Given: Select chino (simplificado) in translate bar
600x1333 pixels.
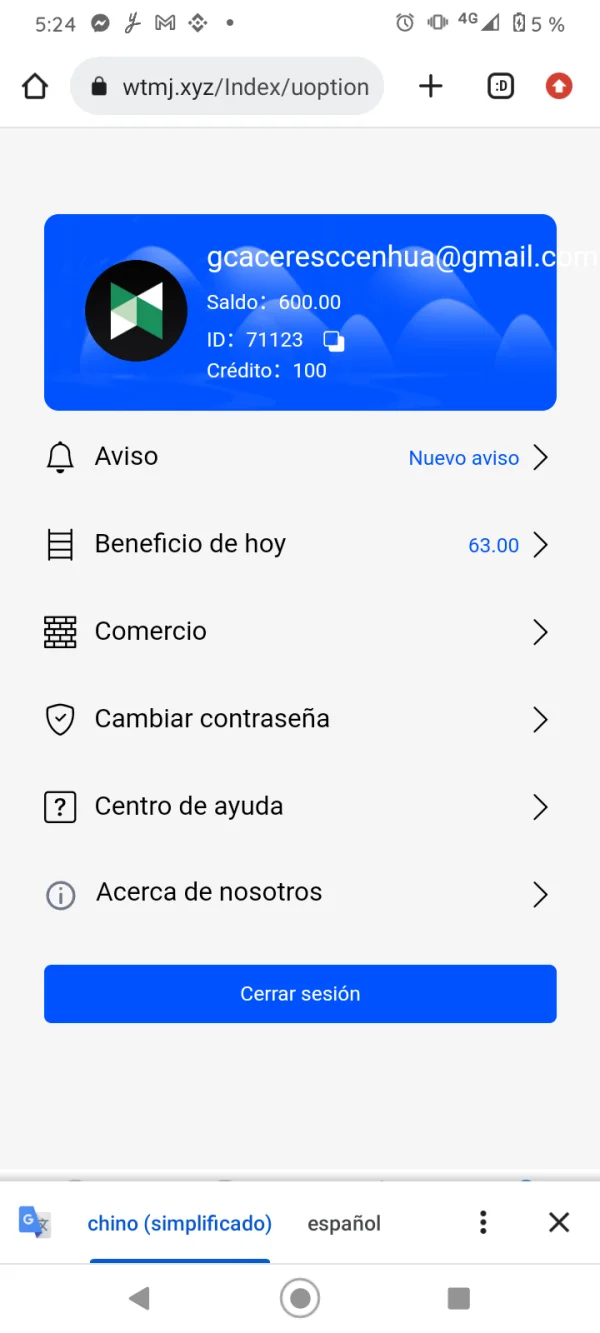Looking at the screenshot, I should click(180, 1223).
